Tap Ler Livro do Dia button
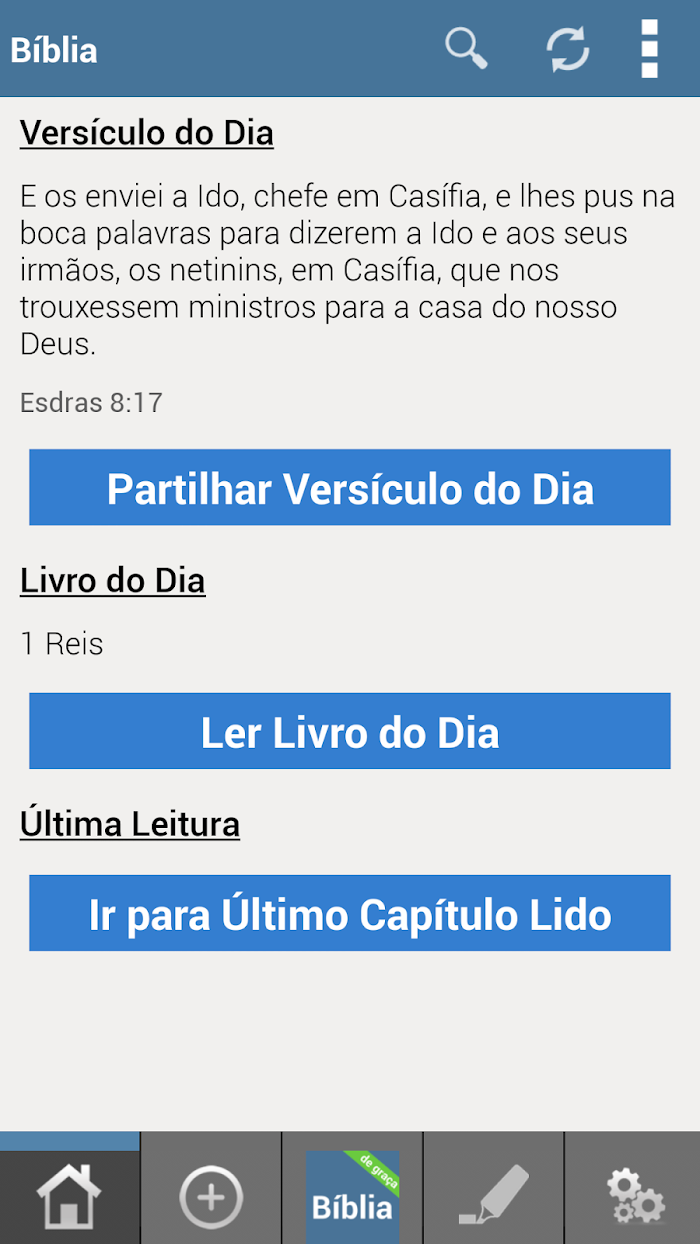Viewport: 700px width, 1244px height. 350,731
